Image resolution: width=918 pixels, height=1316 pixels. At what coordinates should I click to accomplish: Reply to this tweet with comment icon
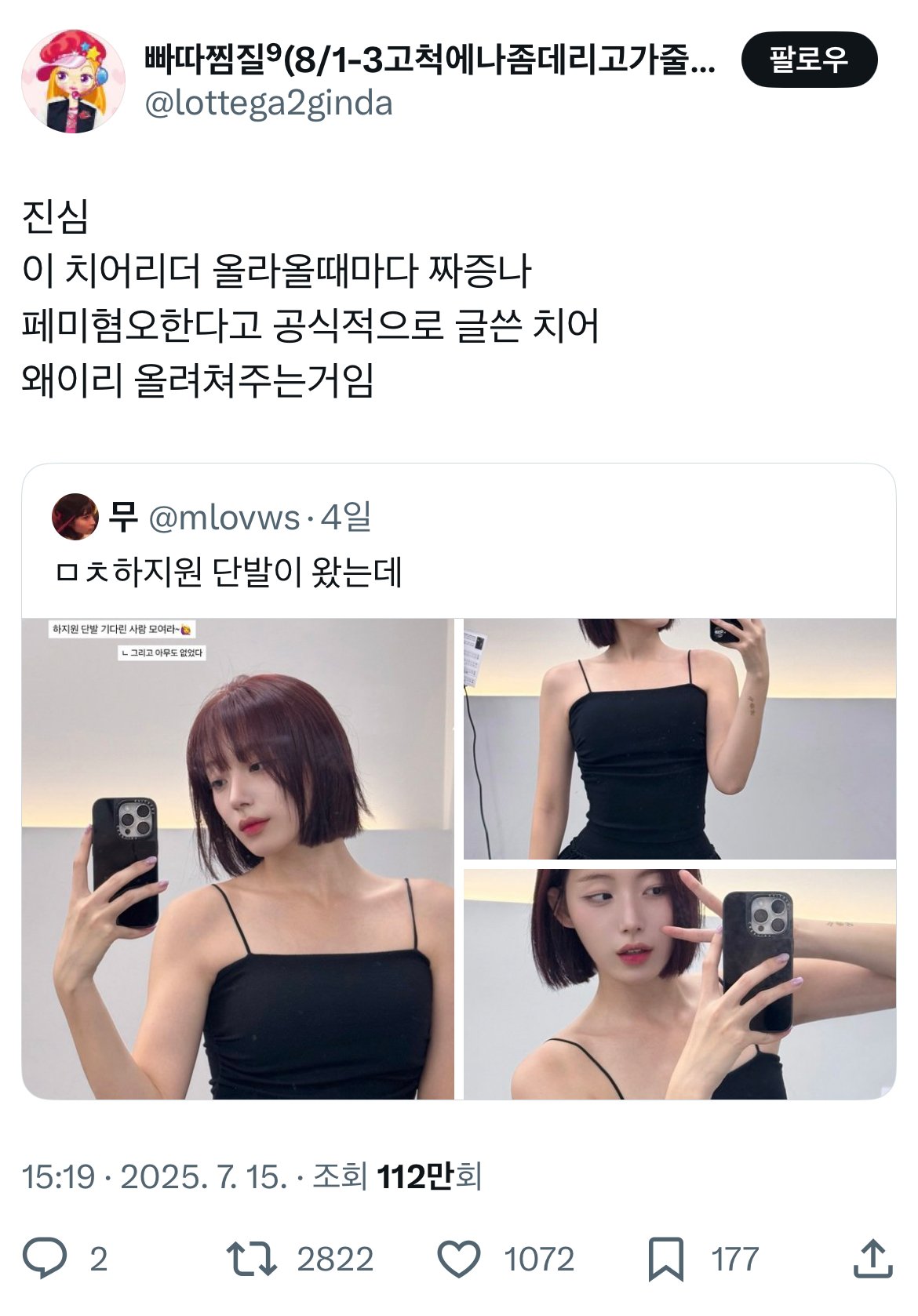[45, 1259]
